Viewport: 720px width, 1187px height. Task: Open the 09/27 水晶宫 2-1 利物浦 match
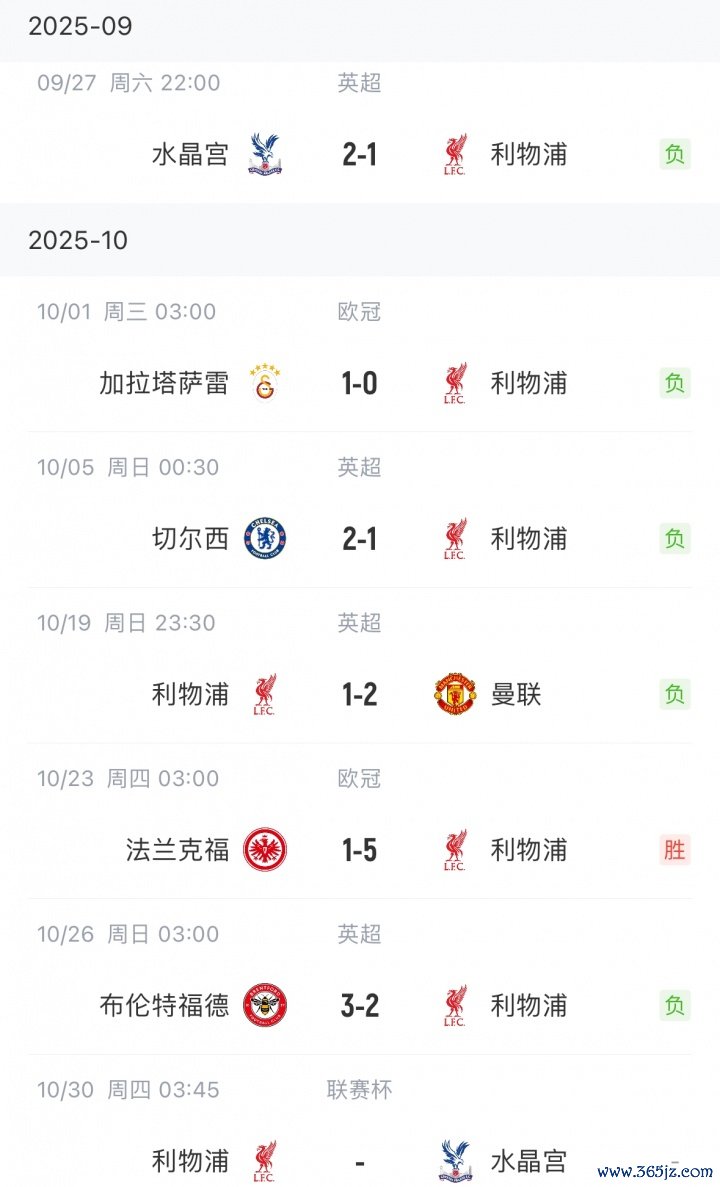point(360,154)
